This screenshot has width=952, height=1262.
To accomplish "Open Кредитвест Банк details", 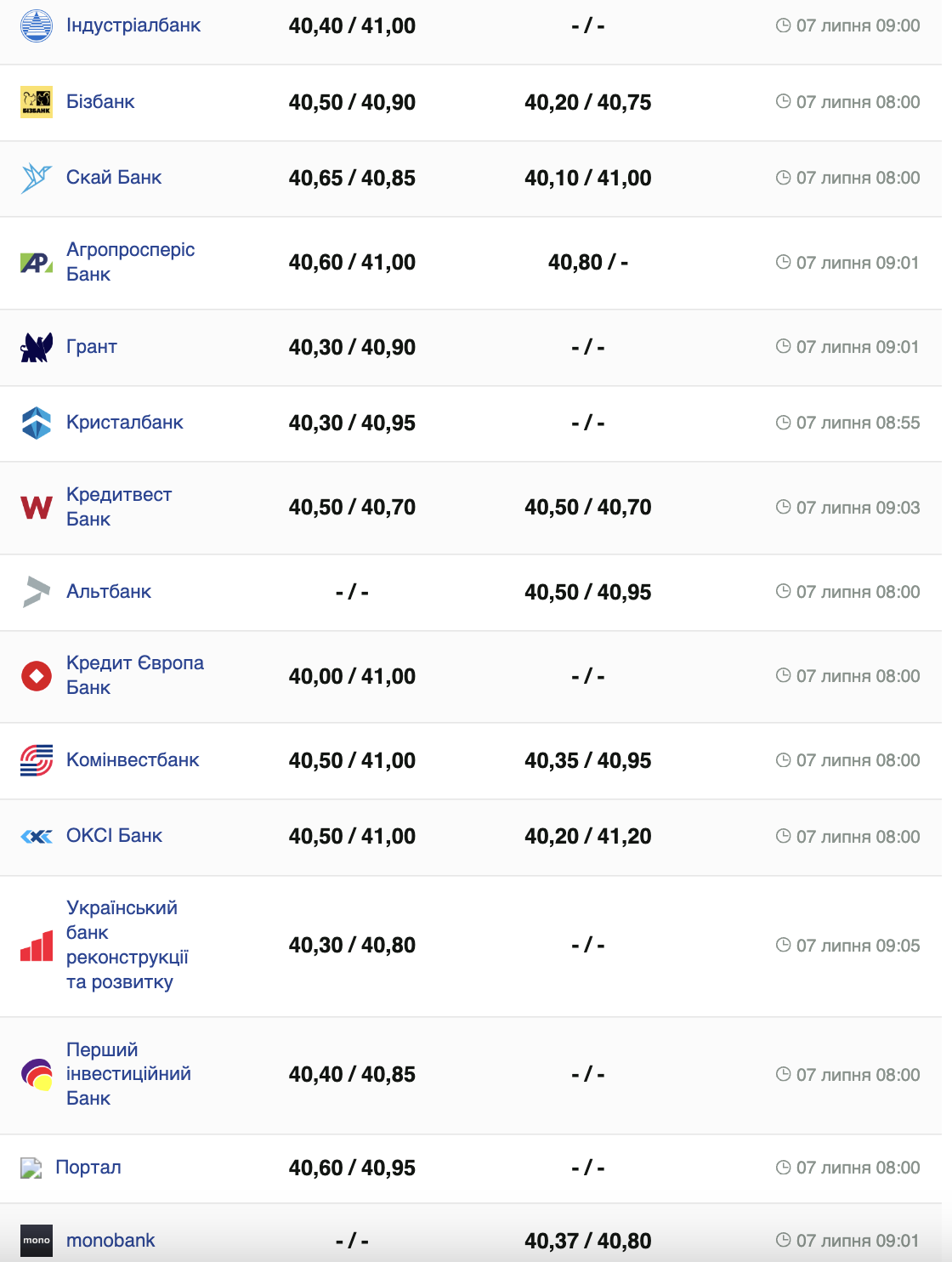I will (x=119, y=507).
